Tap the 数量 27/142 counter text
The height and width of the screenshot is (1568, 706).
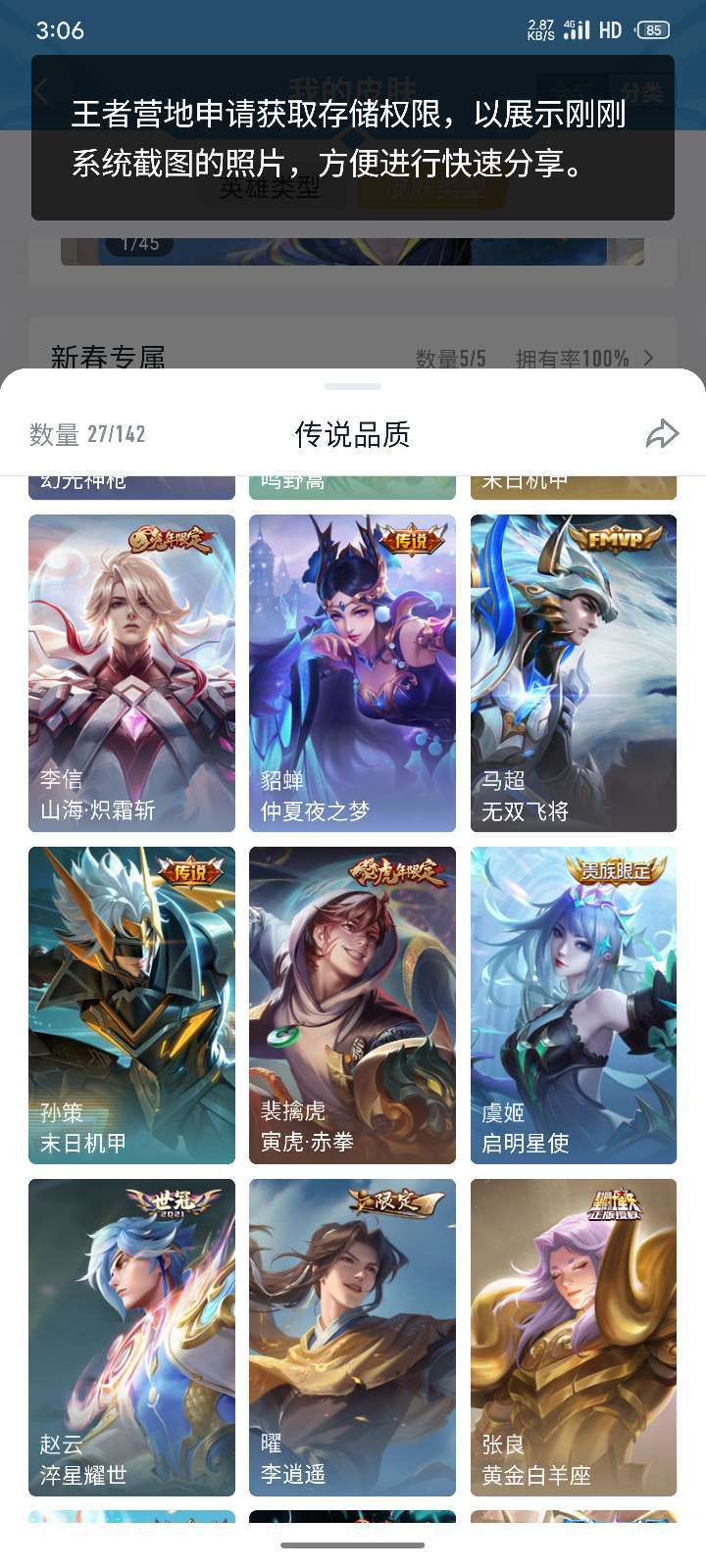[86, 433]
